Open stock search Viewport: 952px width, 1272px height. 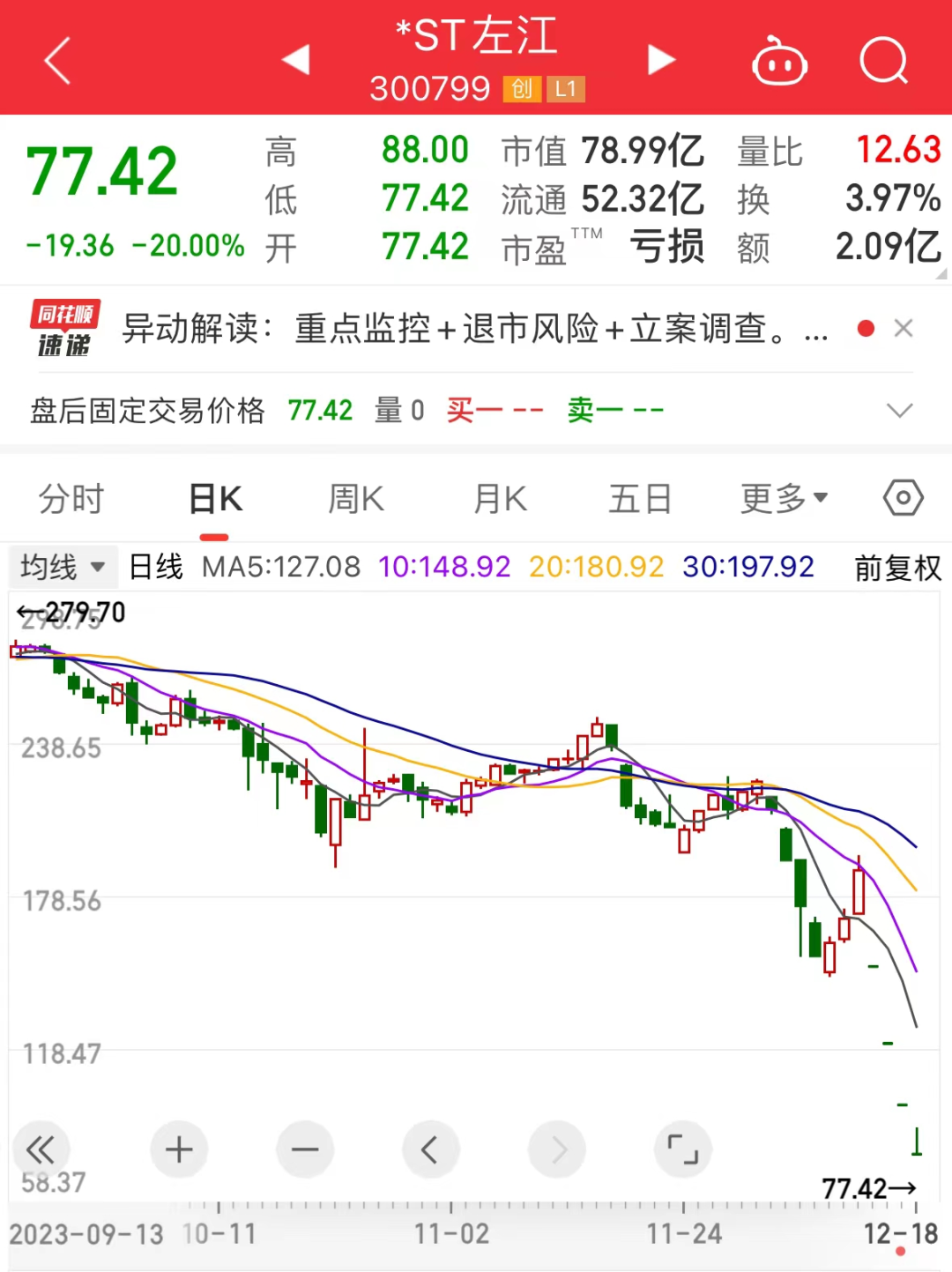(882, 61)
